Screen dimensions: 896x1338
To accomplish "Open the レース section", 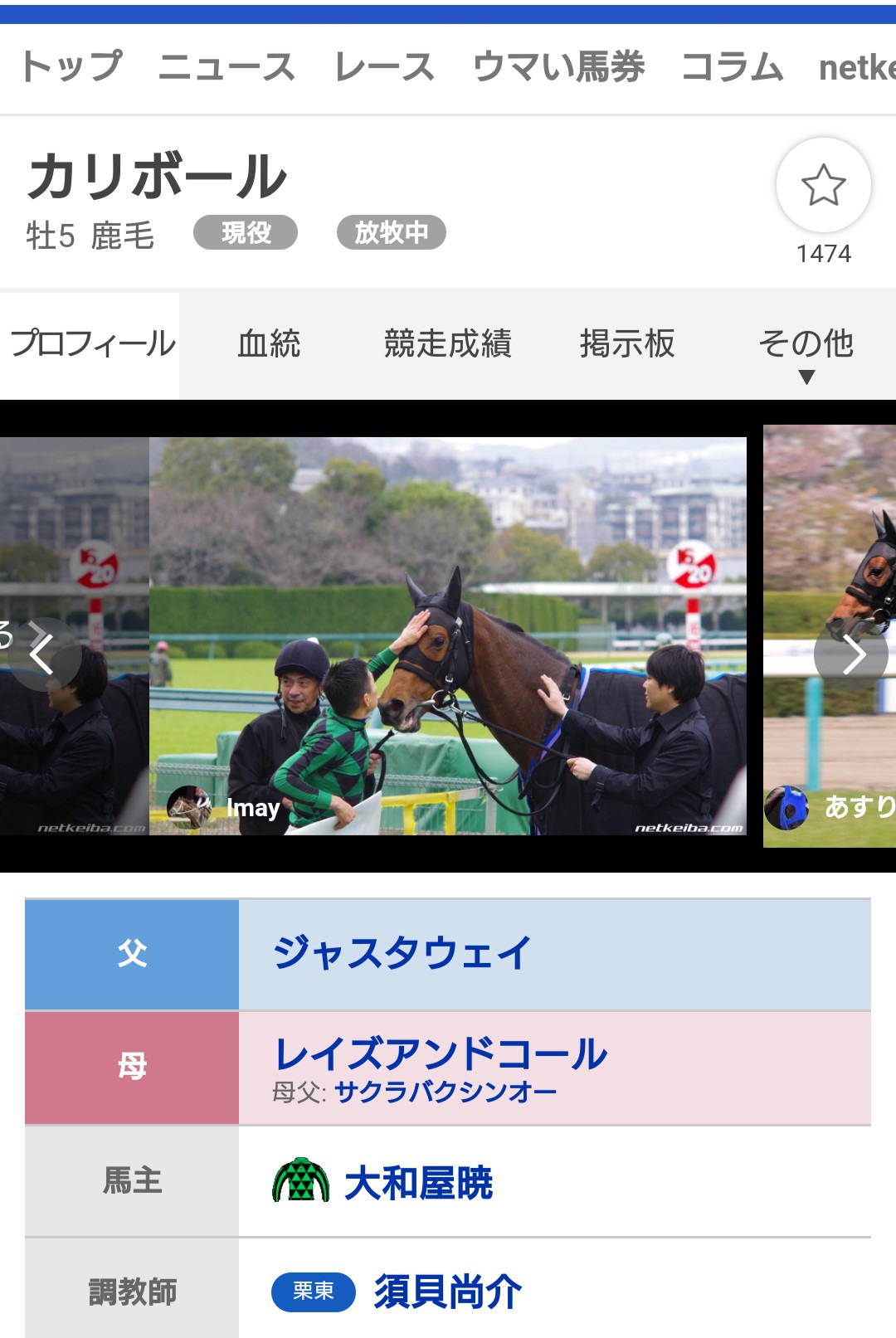I will pyautogui.click(x=384, y=67).
